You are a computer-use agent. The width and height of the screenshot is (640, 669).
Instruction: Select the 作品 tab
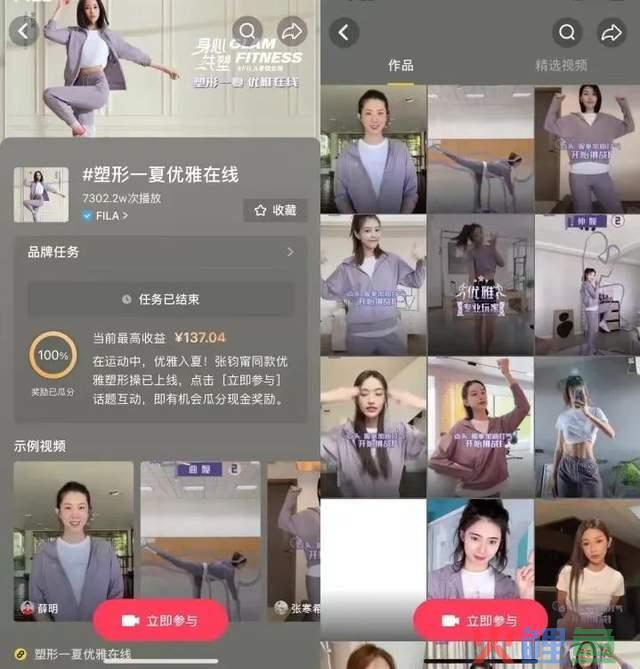(400, 66)
